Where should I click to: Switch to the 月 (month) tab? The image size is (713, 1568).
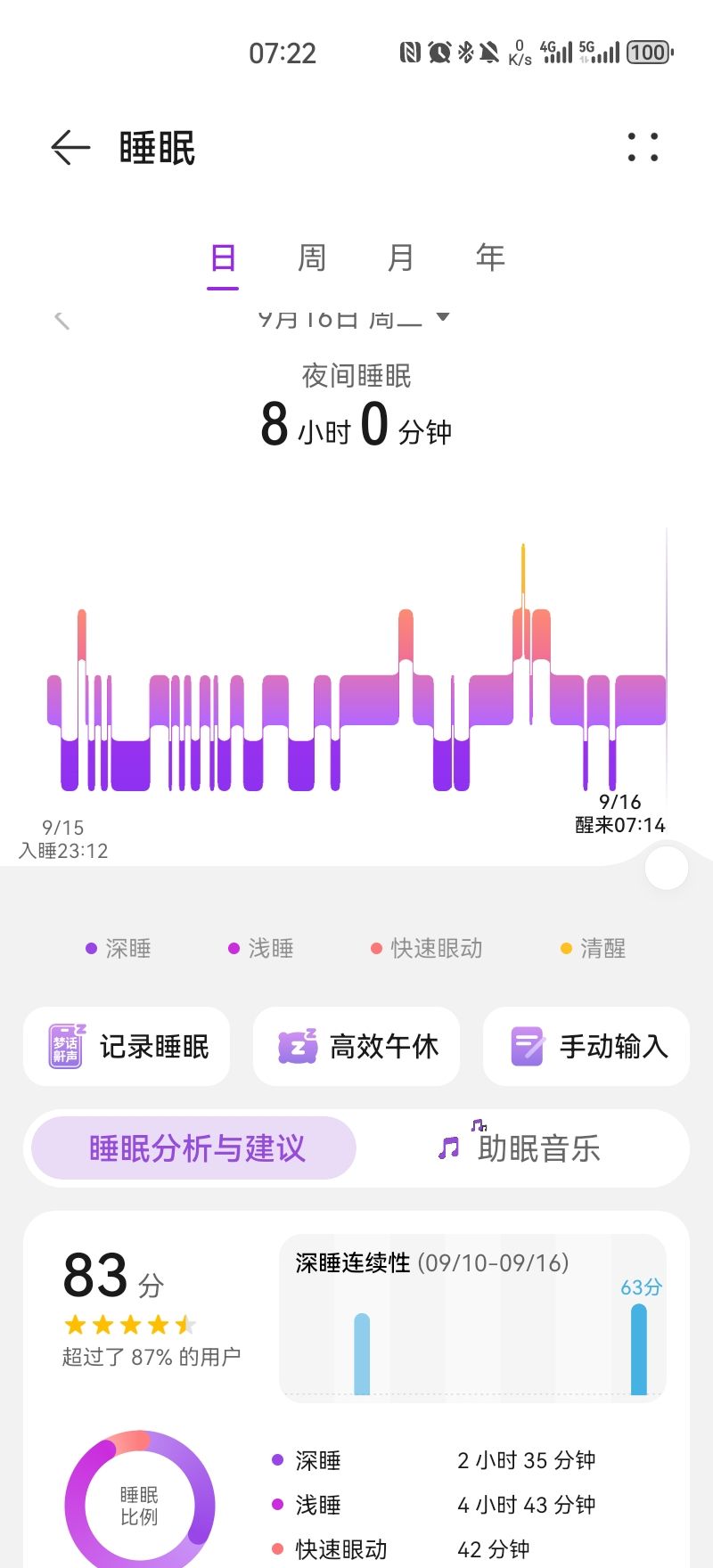[401, 258]
